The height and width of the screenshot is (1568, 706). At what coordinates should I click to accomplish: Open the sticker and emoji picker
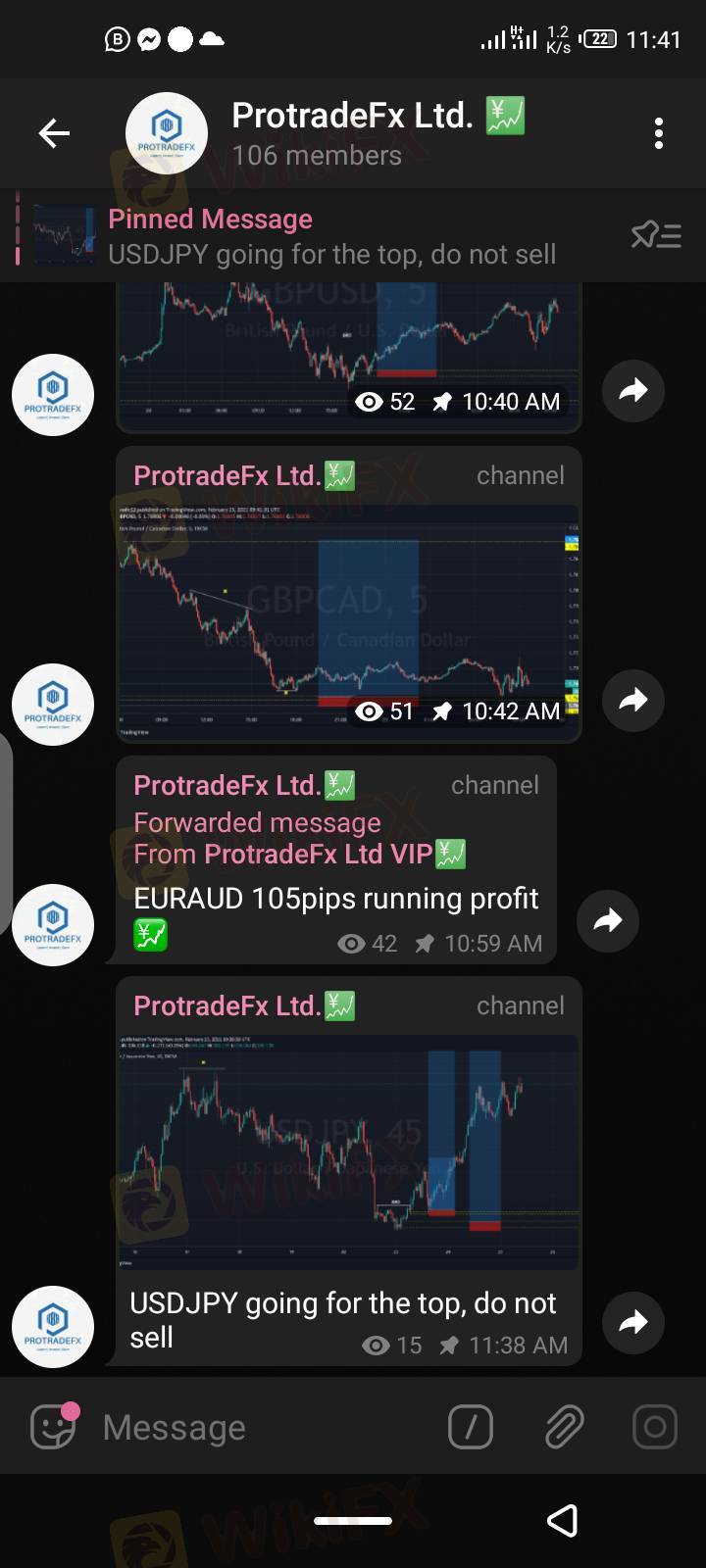[54, 1427]
